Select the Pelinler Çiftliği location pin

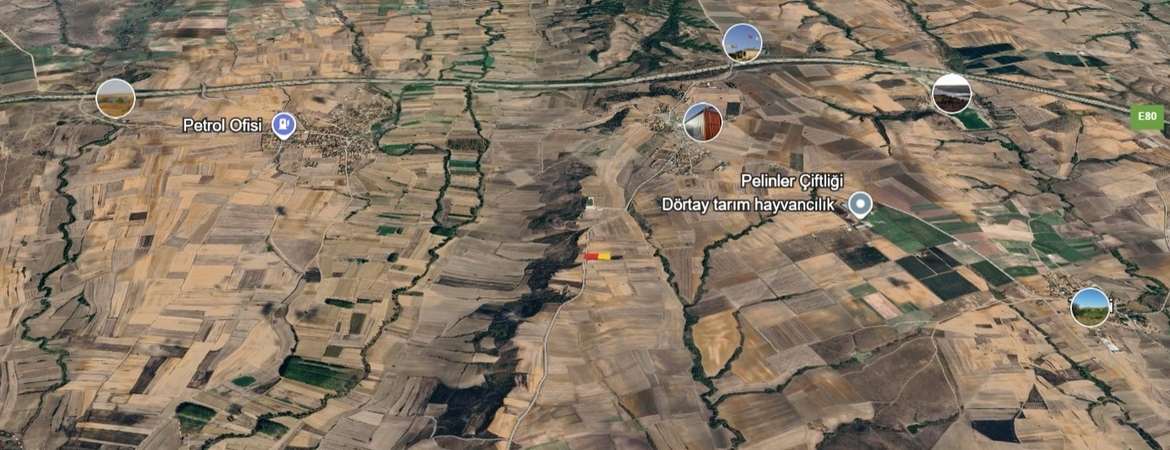[860, 206]
